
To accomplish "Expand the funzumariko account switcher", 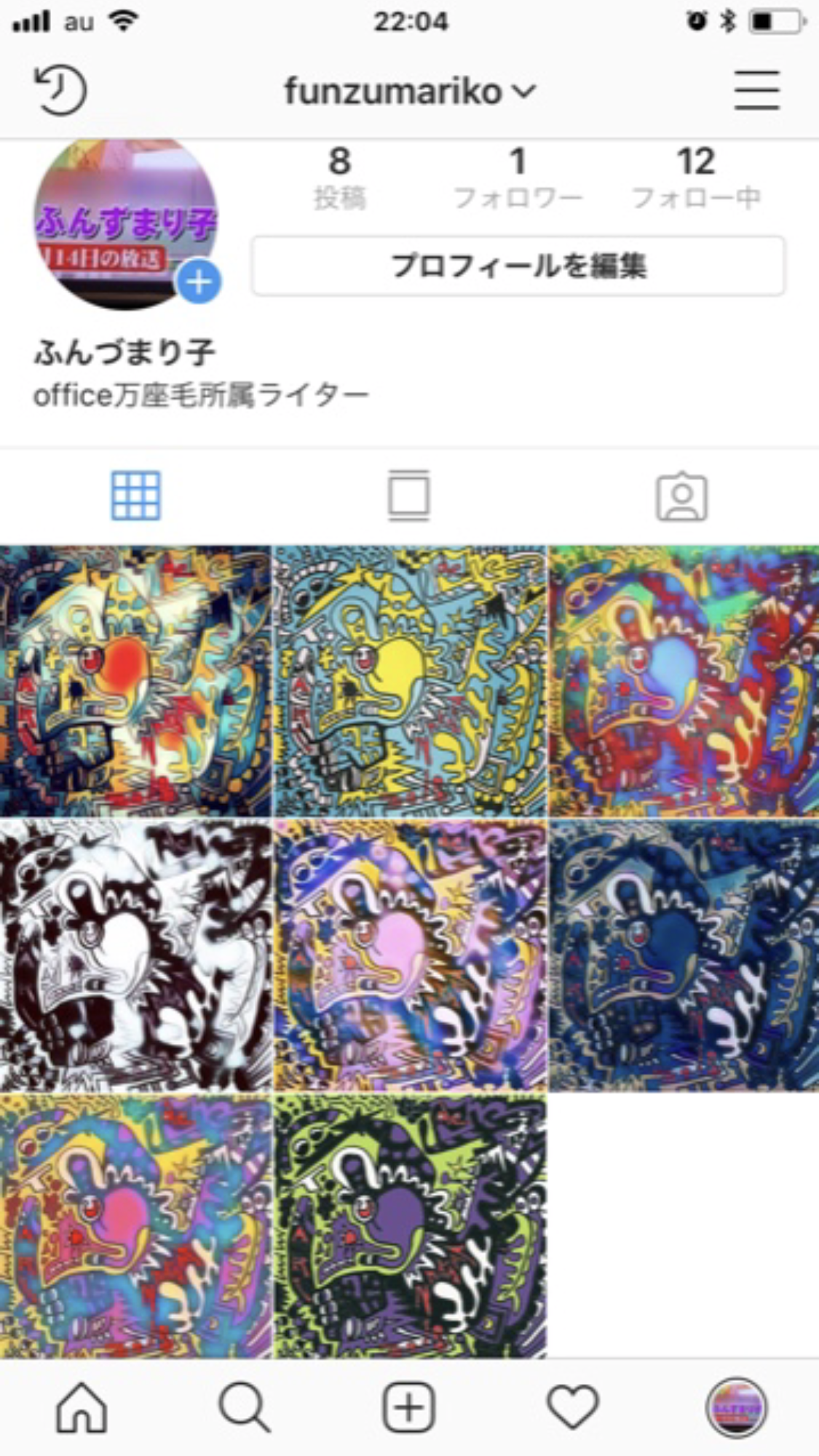I will (410, 92).
